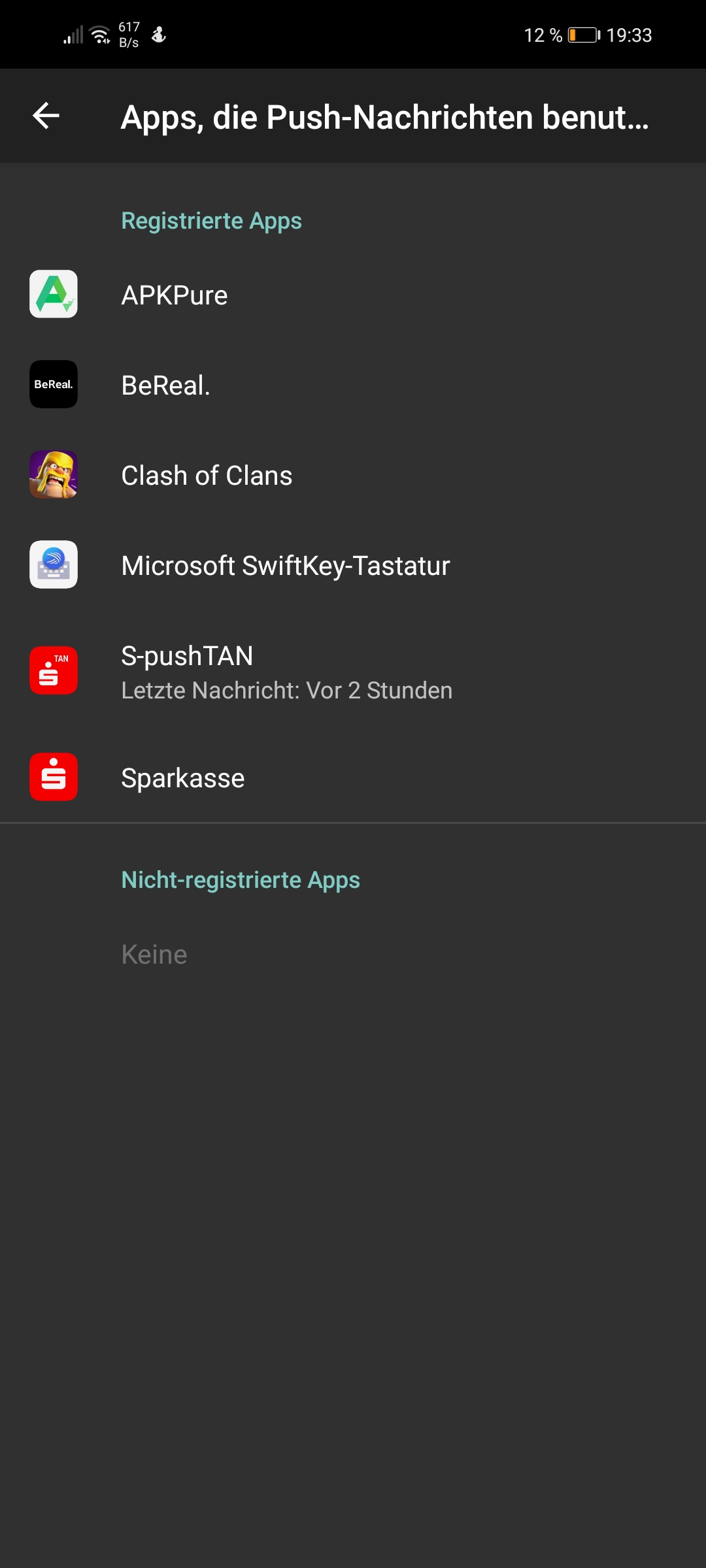Tap the Registrierte Apps section header

(x=210, y=220)
